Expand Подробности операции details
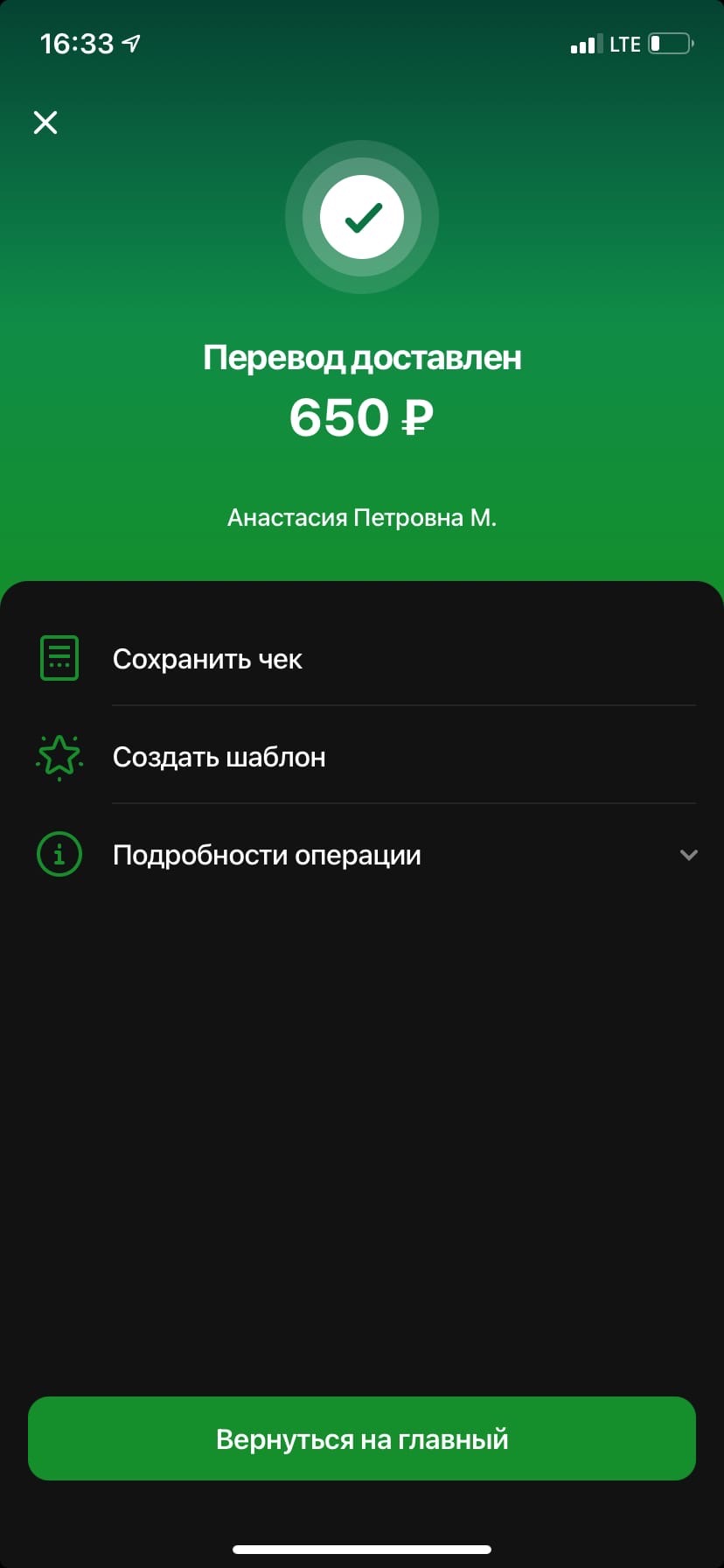724x1568 pixels. pos(362,855)
